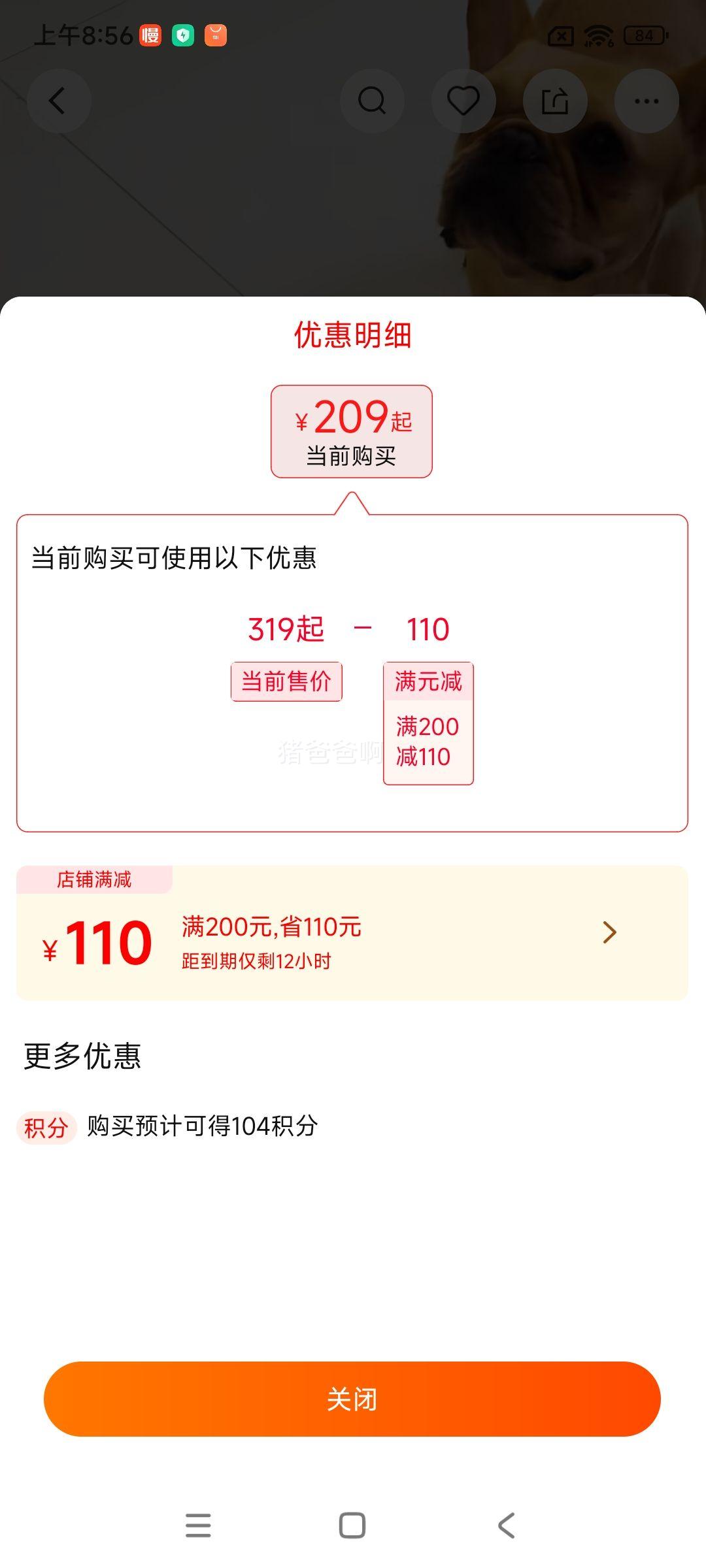Viewport: 706px width, 1568px height.
Task: Tap the system back button
Action: [x=507, y=1526]
